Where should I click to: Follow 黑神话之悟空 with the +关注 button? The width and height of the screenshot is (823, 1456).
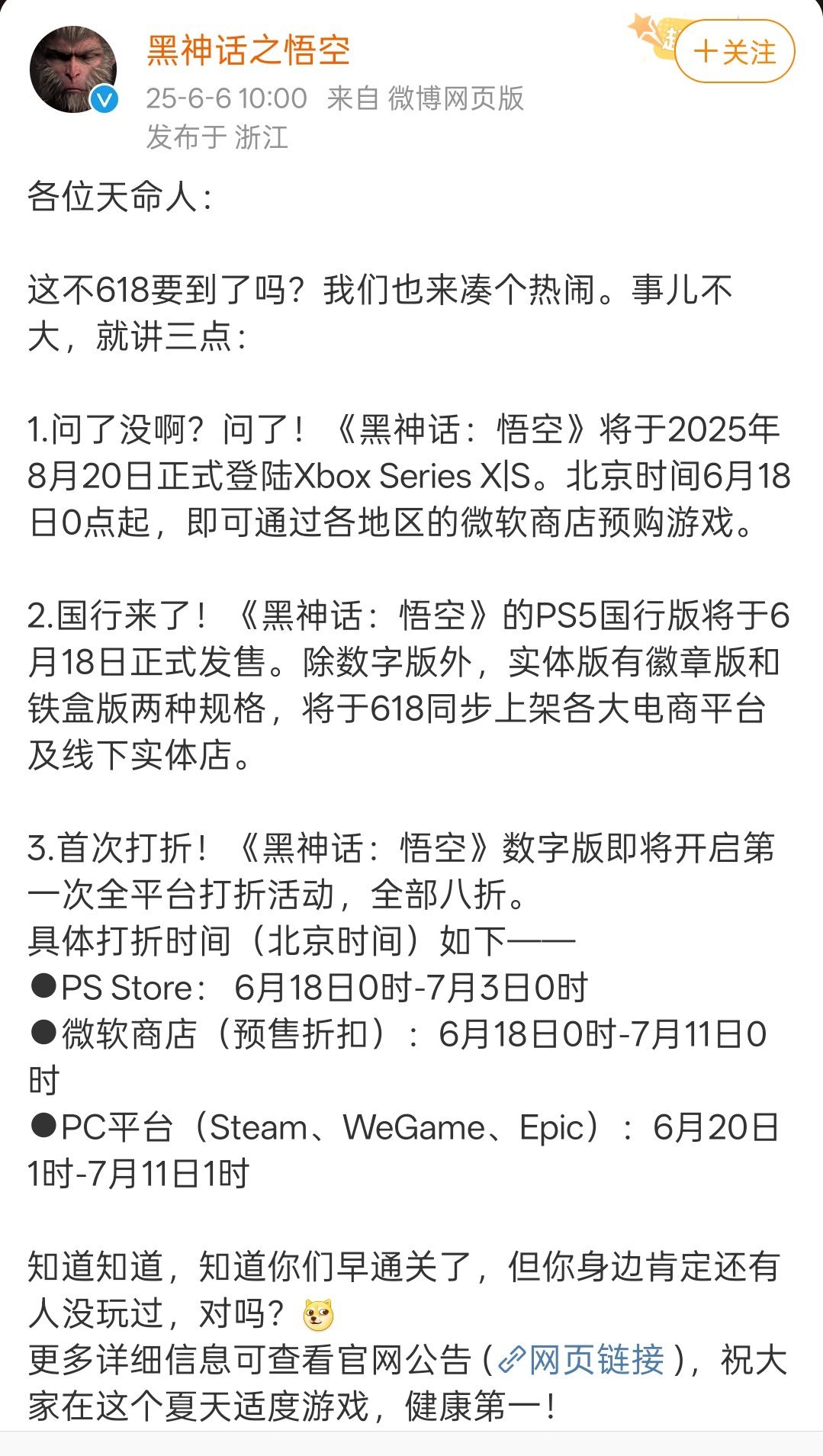tap(735, 52)
